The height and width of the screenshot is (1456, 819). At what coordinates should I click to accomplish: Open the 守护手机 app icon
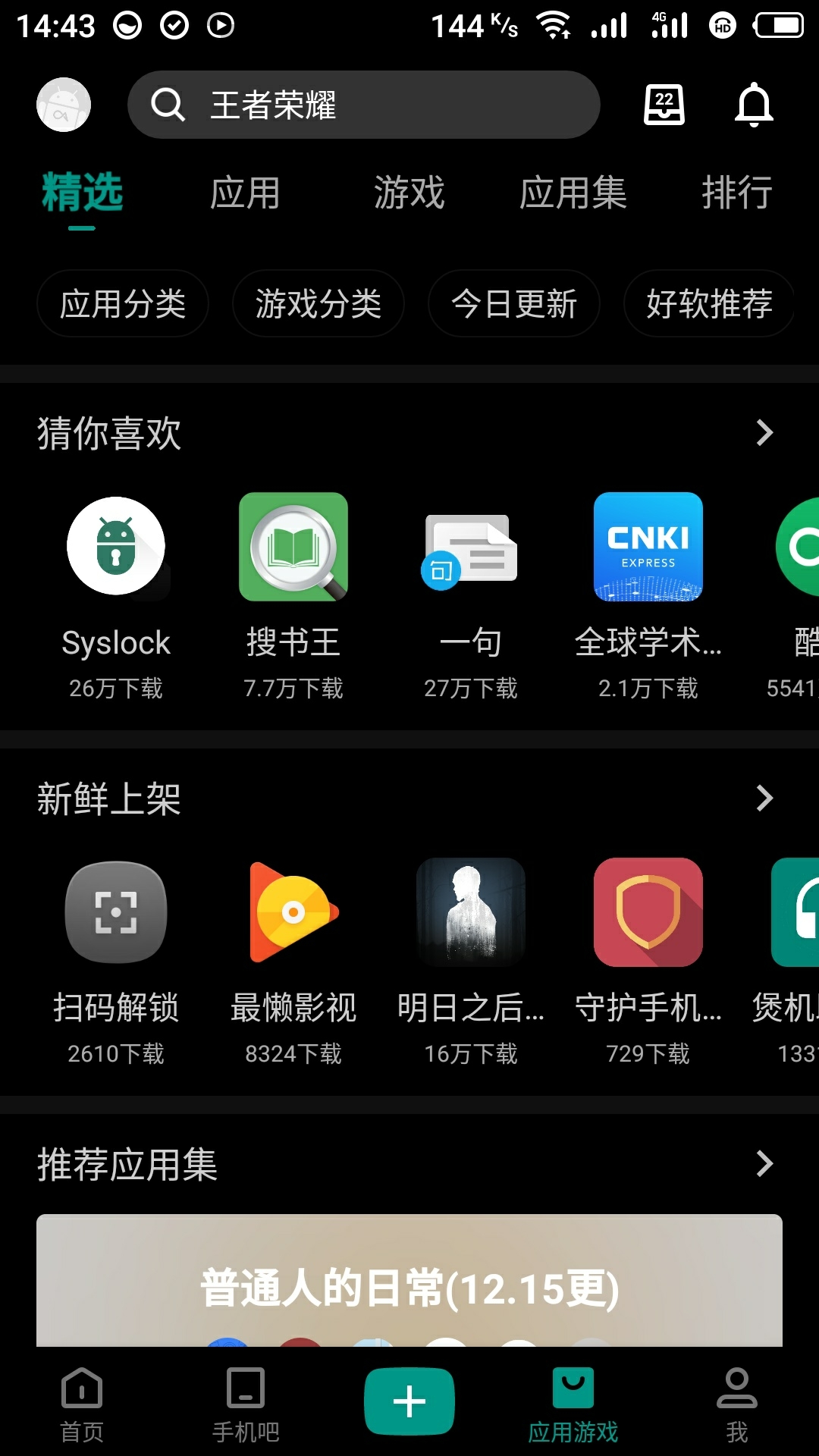click(x=648, y=913)
